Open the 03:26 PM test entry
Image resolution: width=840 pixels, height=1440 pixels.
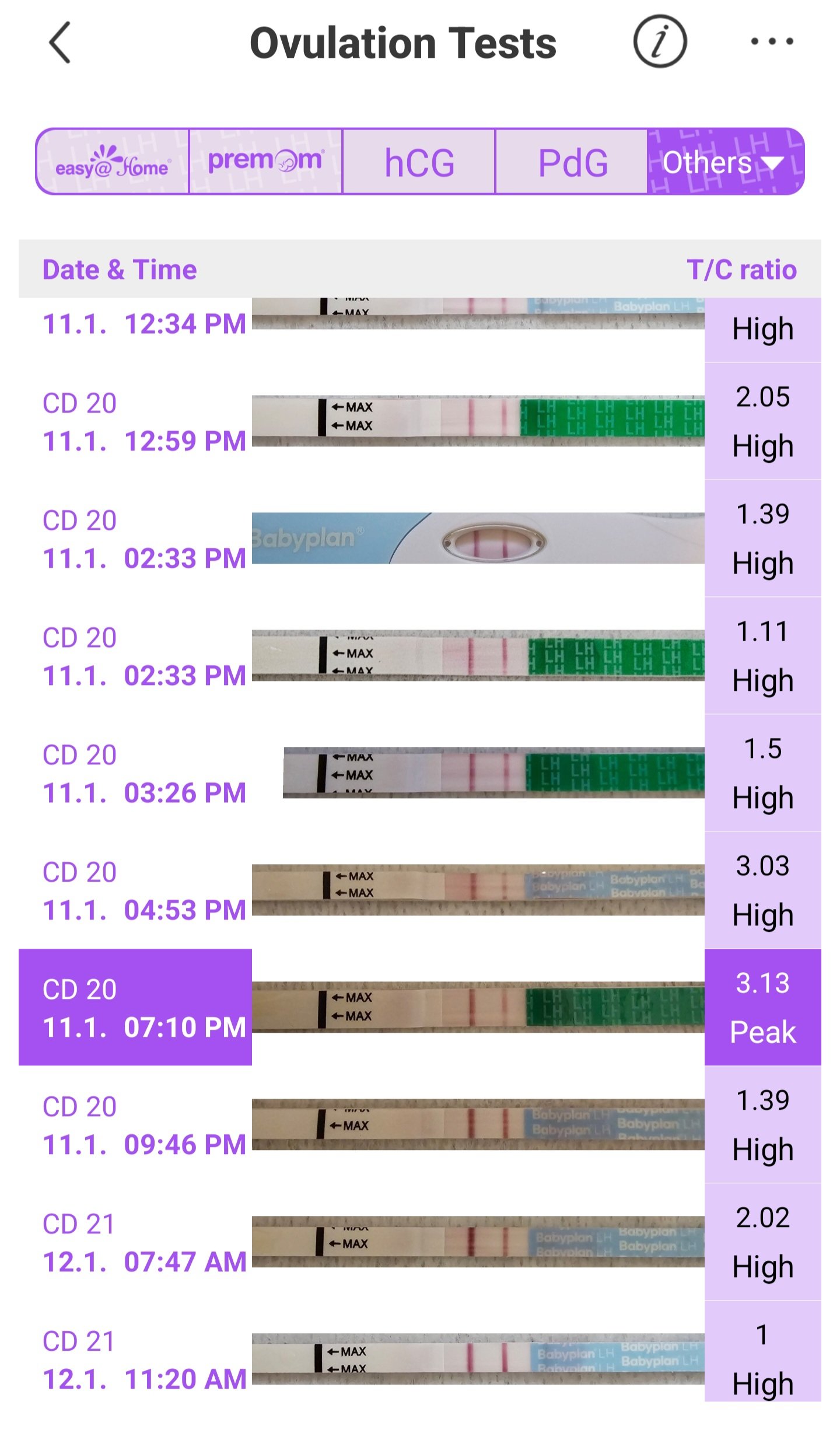[420, 773]
